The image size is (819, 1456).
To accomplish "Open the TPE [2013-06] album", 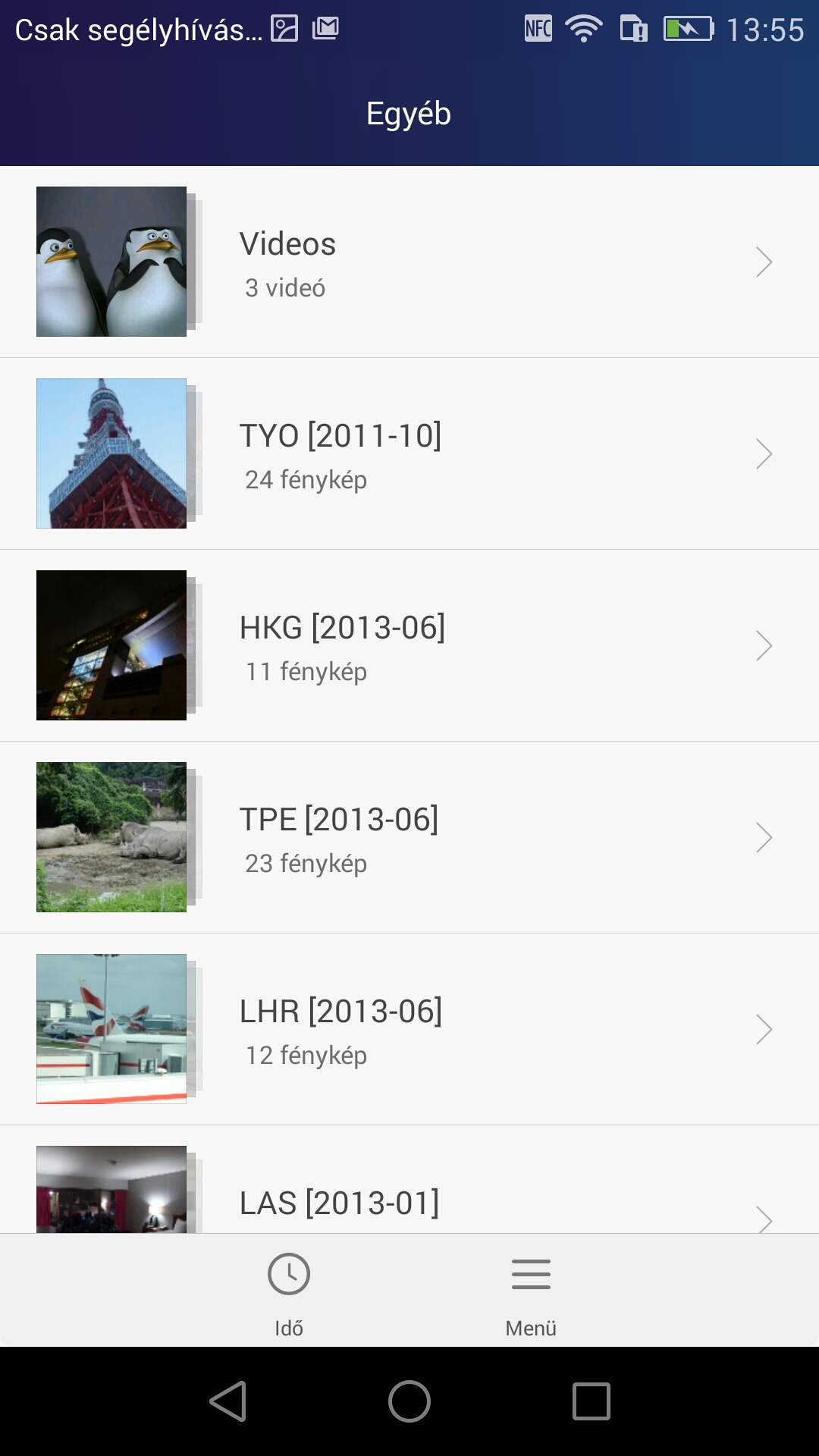I will click(409, 837).
